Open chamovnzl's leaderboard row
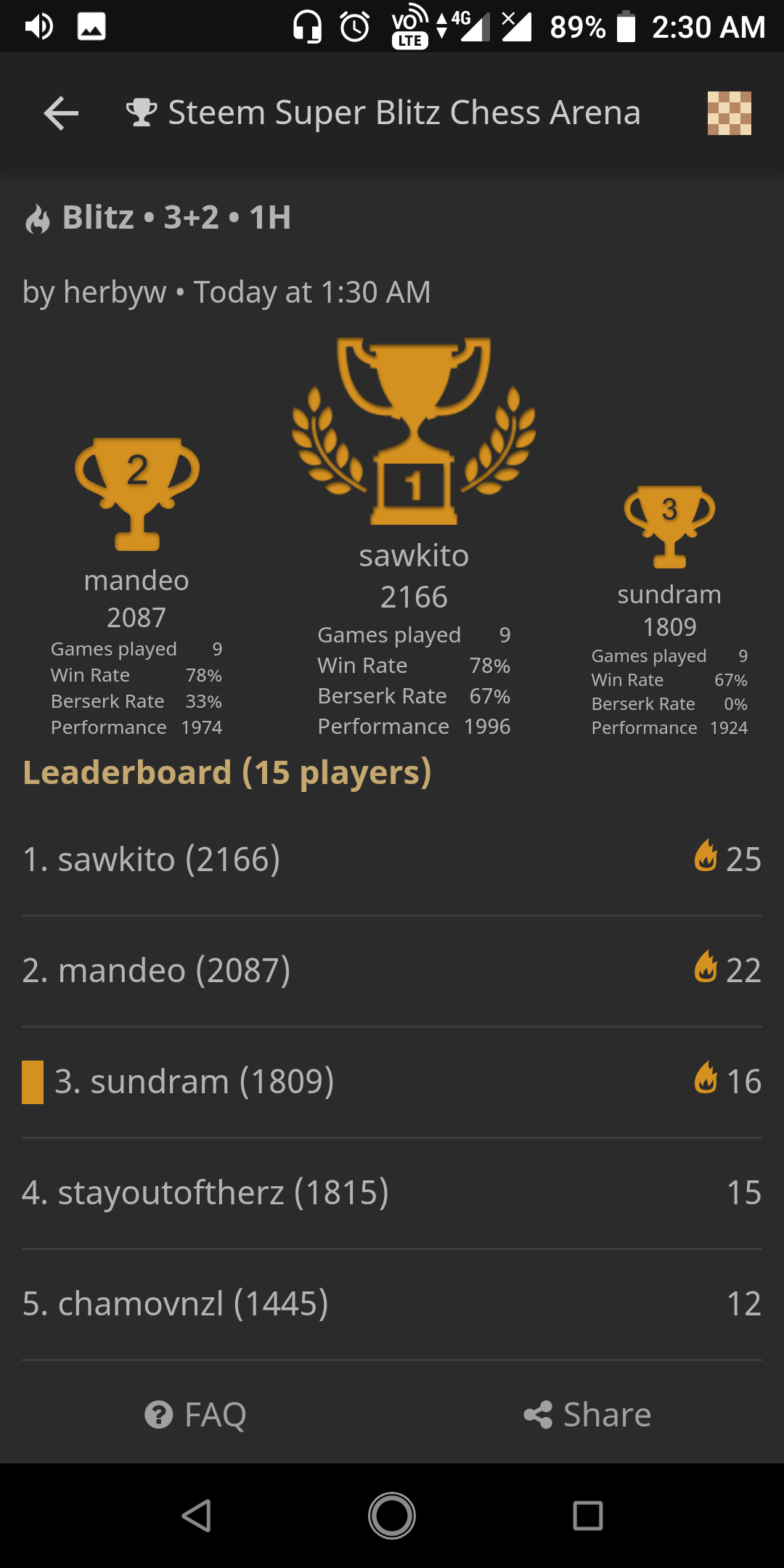Viewport: 784px width, 1568px height. coord(392,1304)
